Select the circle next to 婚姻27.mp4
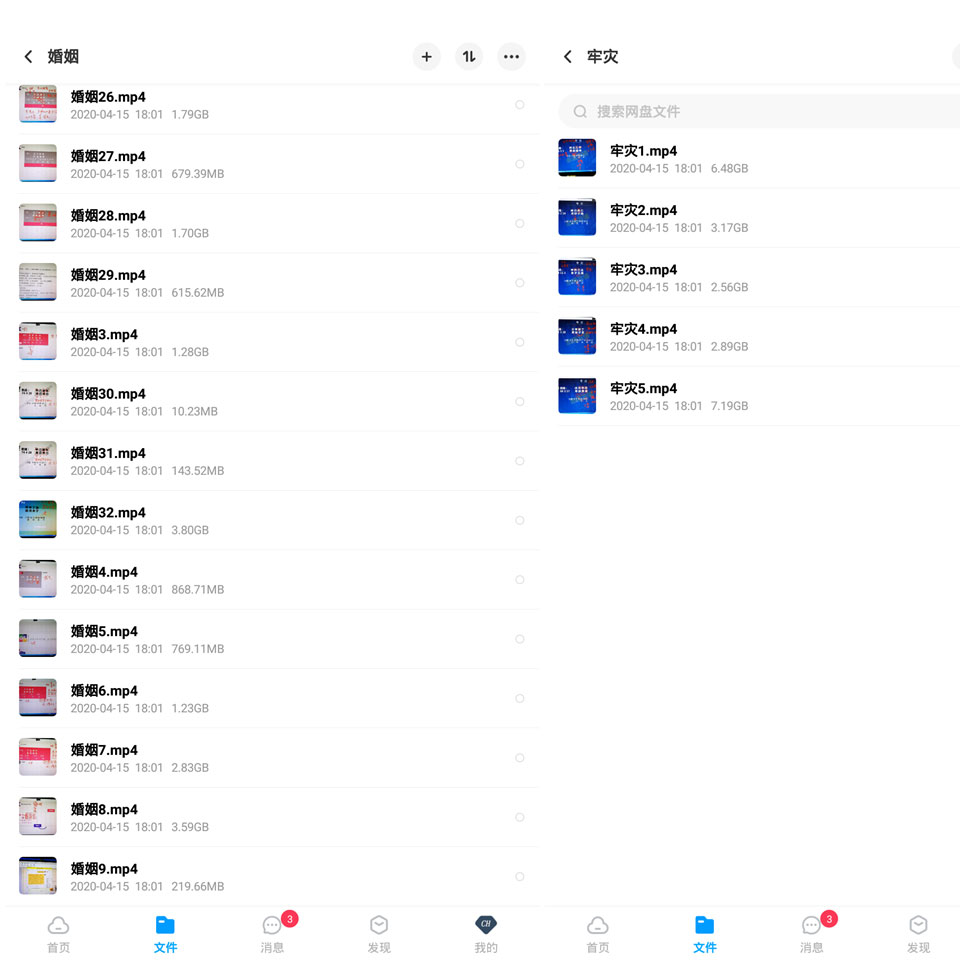Viewport: 960px width, 960px height. tap(519, 164)
